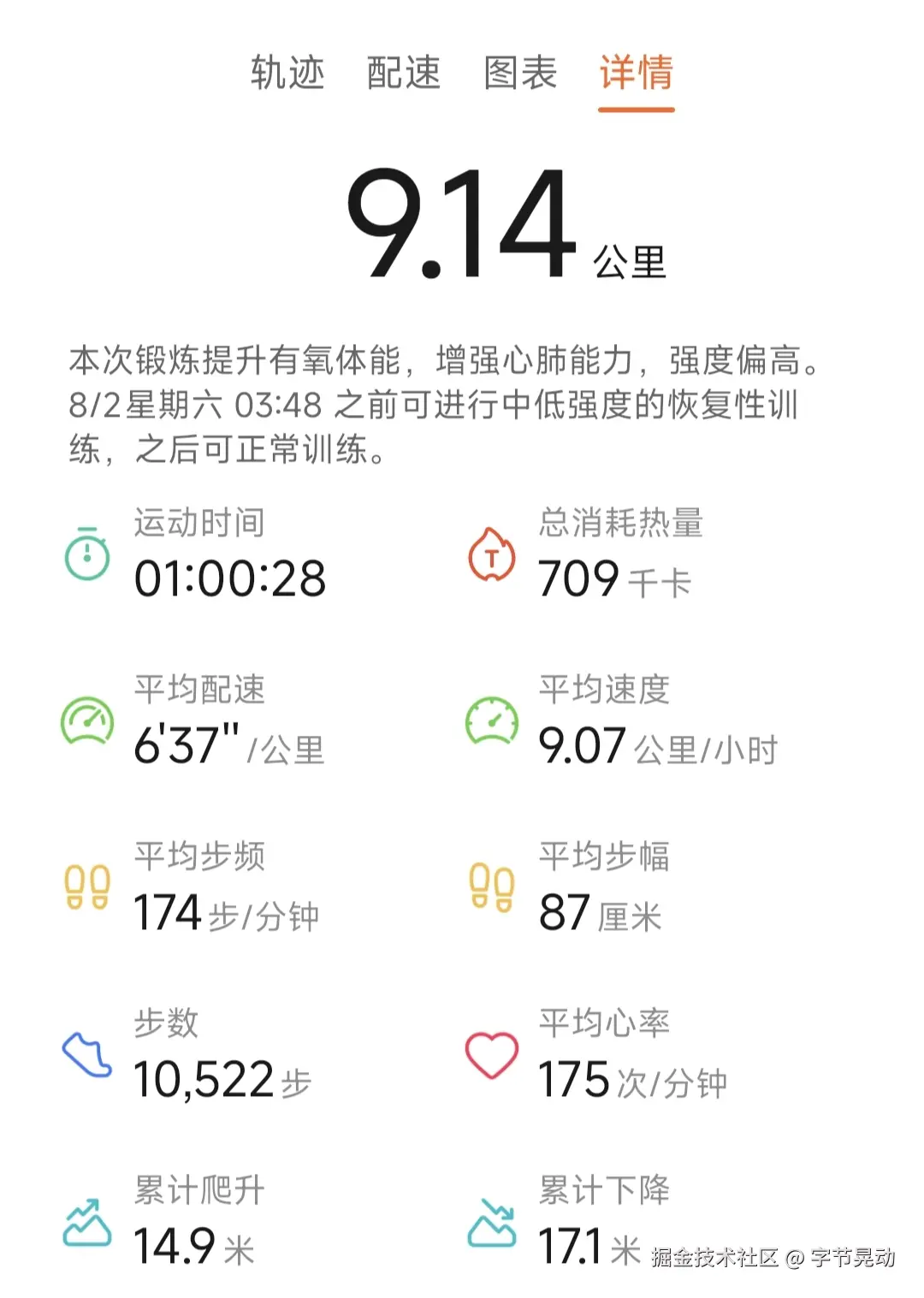
Task: Click the footprints icon beside 平均步幅
Action: pyautogui.click(x=492, y=888)
